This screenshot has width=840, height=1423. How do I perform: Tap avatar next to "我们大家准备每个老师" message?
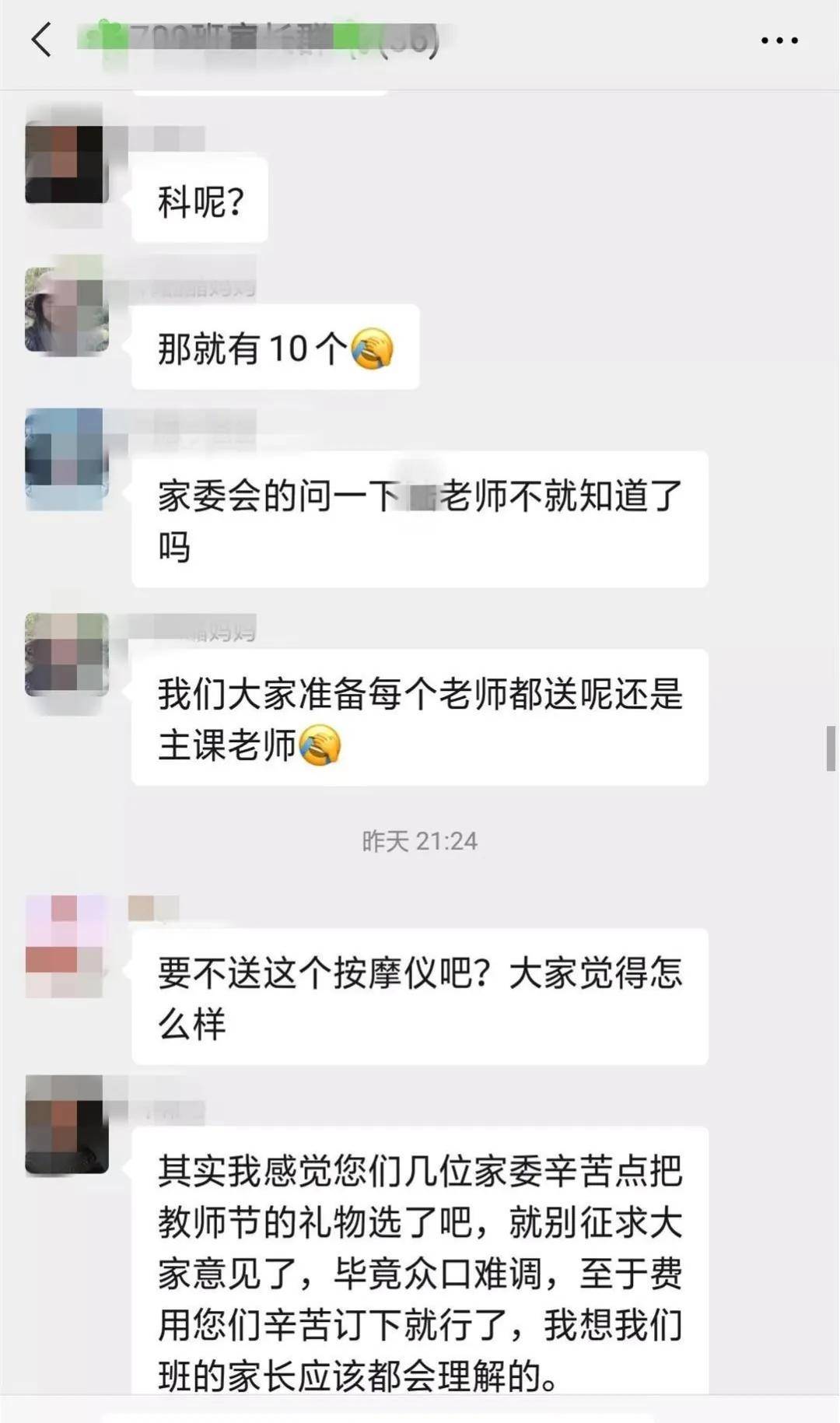[x=66, y=654]
